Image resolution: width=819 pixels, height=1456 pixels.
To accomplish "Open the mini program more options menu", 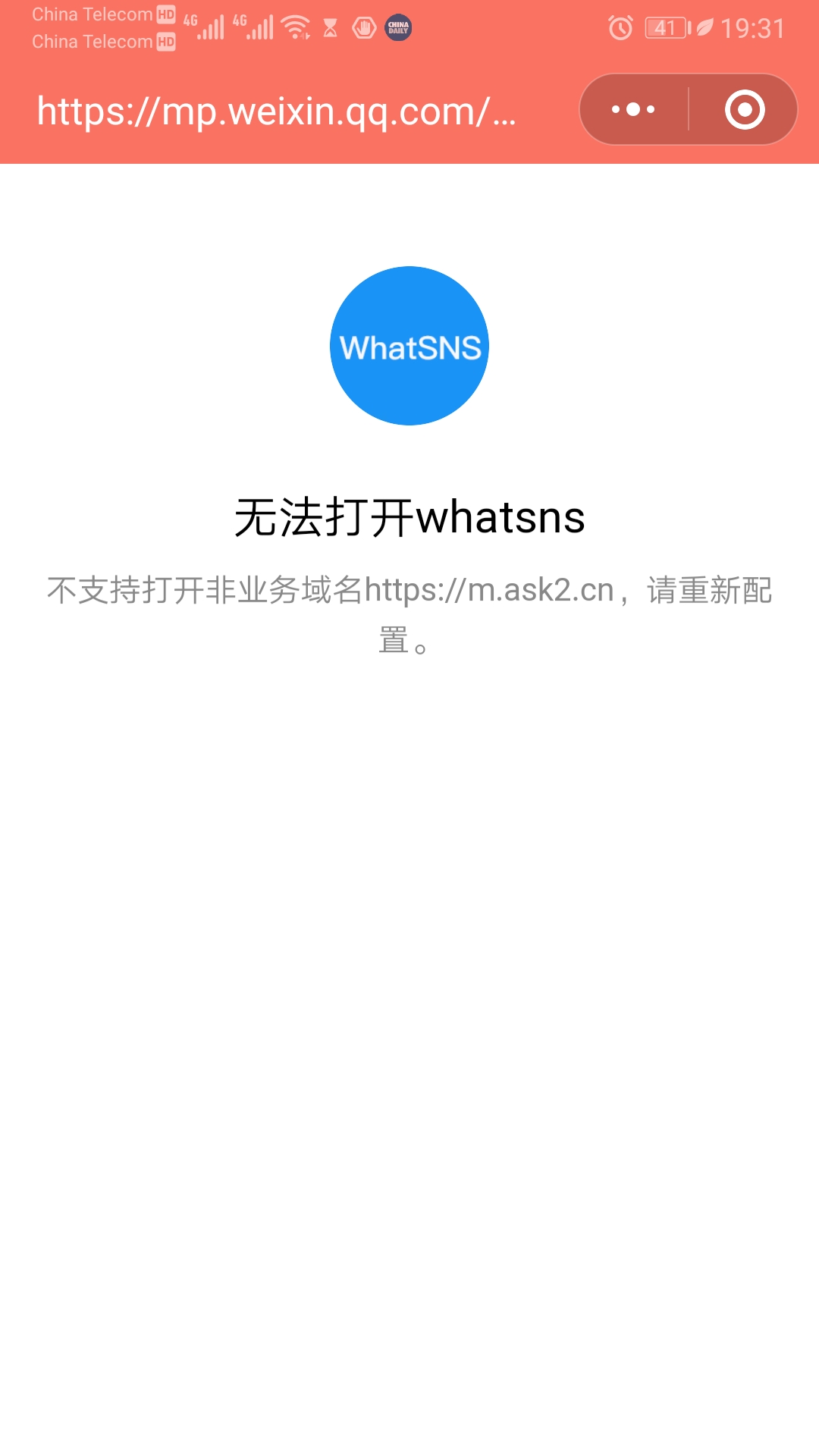I will point(634,110).
